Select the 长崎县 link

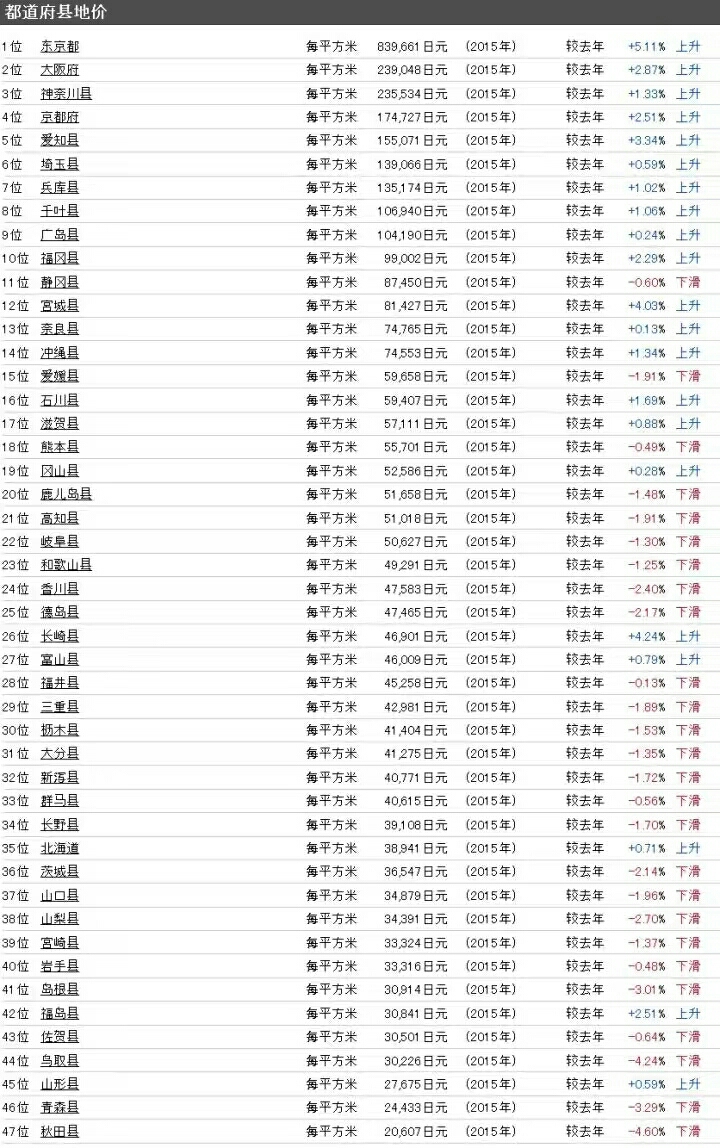pyautogui.click(x=59, y=636)
